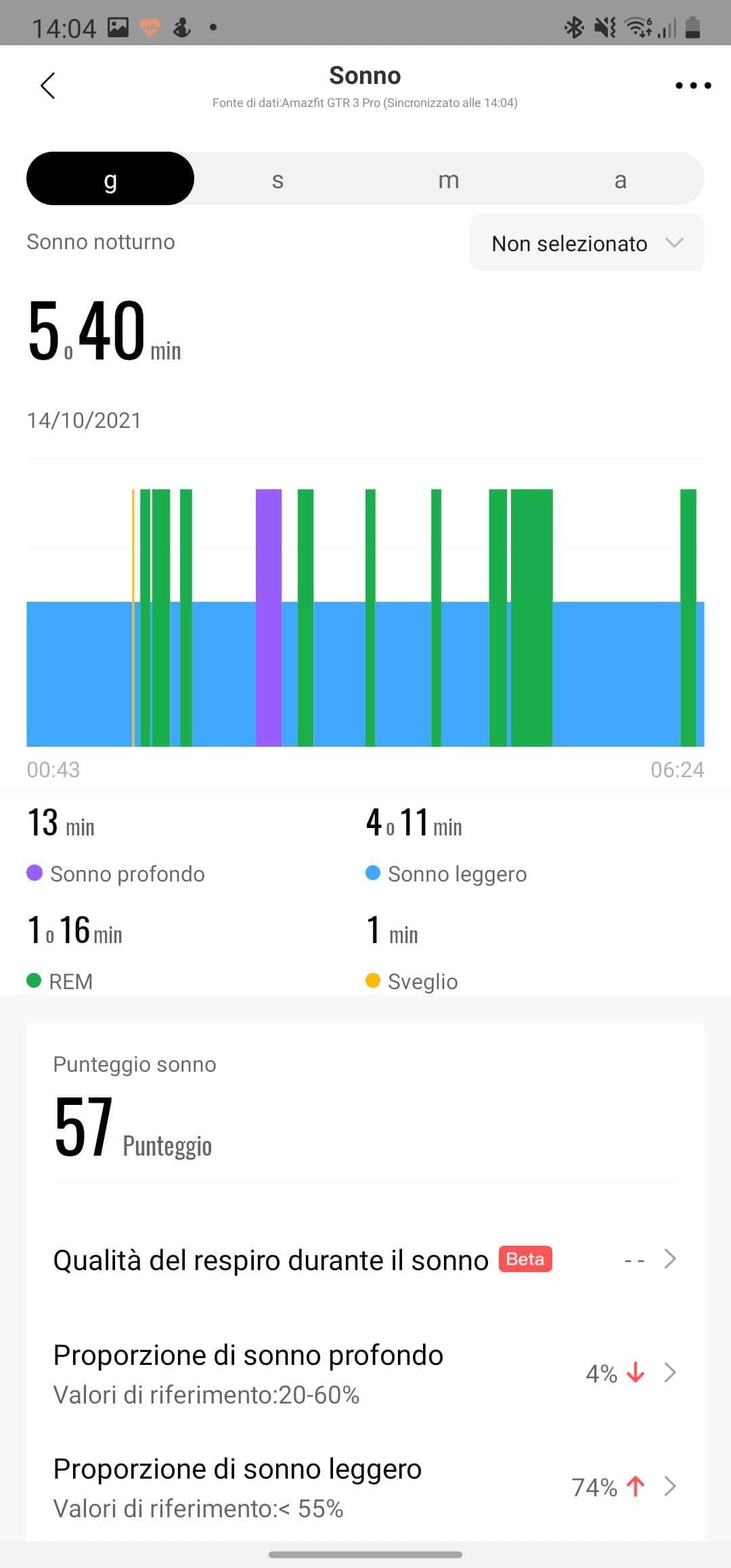Switch to the yearly 'a' tab
731x1568 pixels.
tap(620, 179)
